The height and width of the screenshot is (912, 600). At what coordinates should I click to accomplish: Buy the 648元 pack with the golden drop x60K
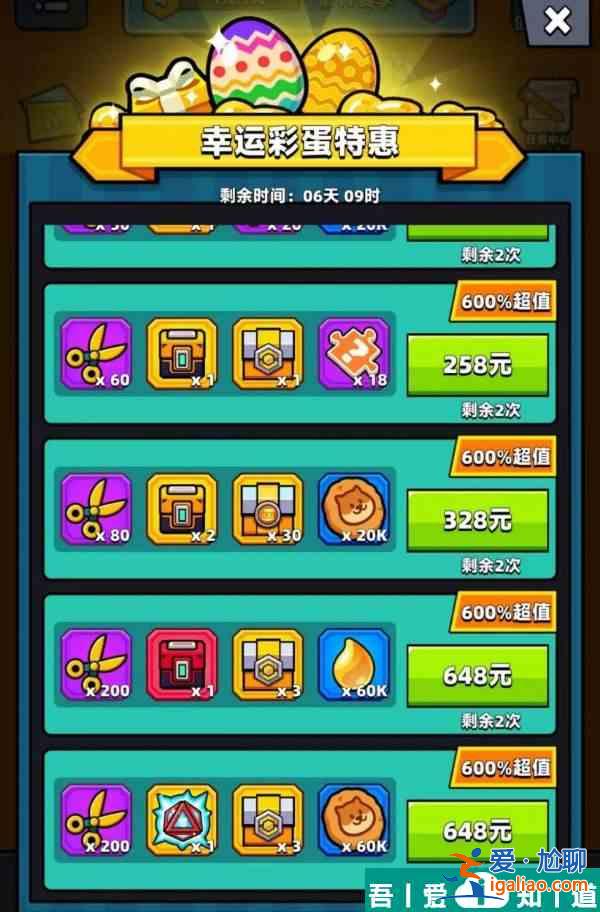(477, 677)
